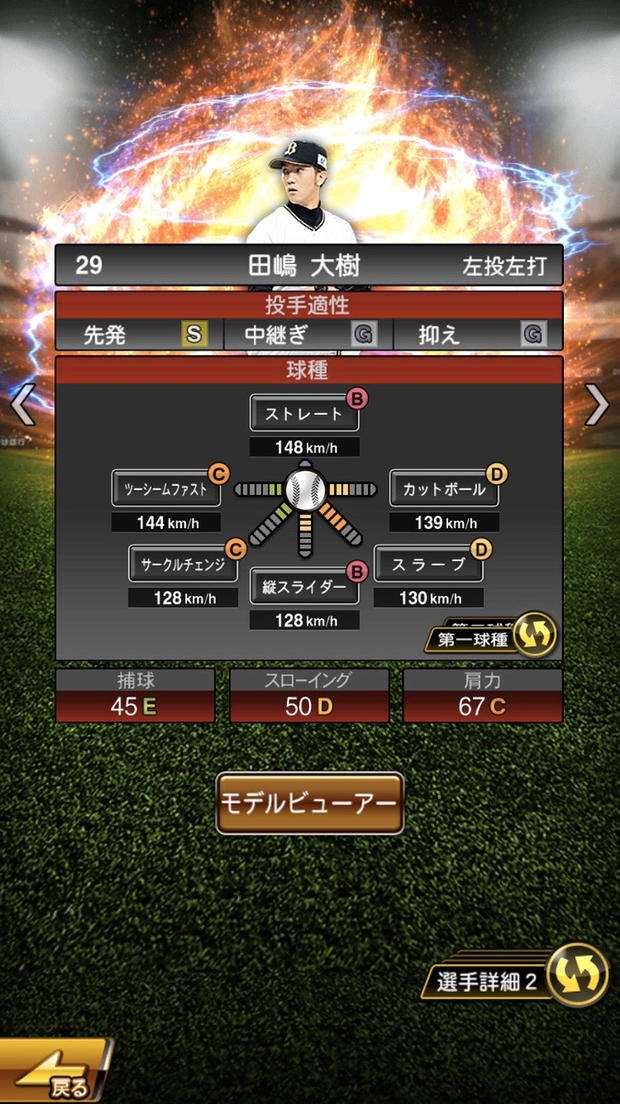620x1104 pixels.
Task: Select the カットボール pitch
Action: [x=443, y=489]
